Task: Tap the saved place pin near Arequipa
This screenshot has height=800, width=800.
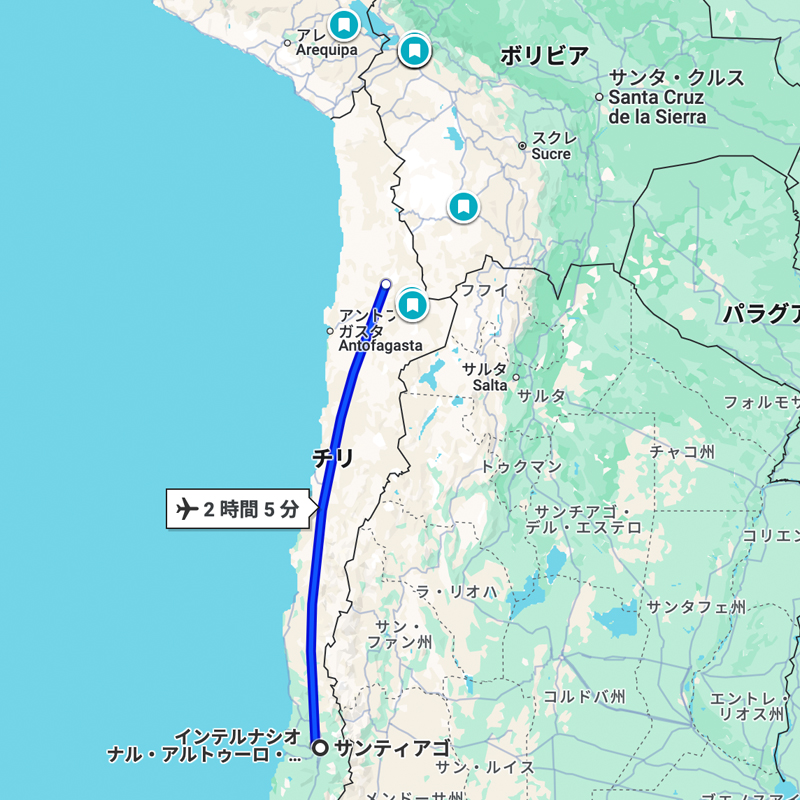Action: (345, 23)
